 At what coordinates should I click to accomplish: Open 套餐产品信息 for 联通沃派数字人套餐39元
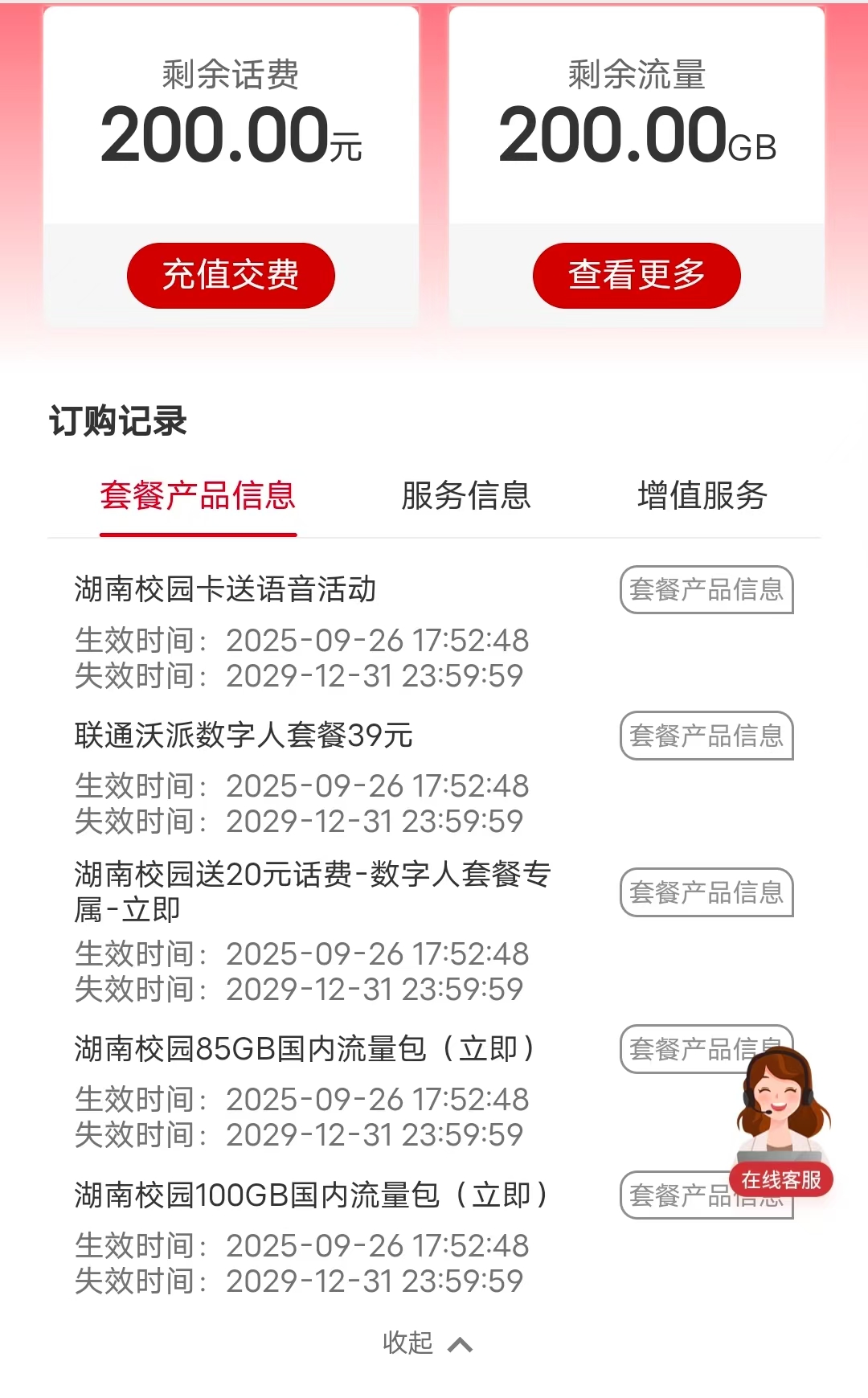click(x=706, y=736)
